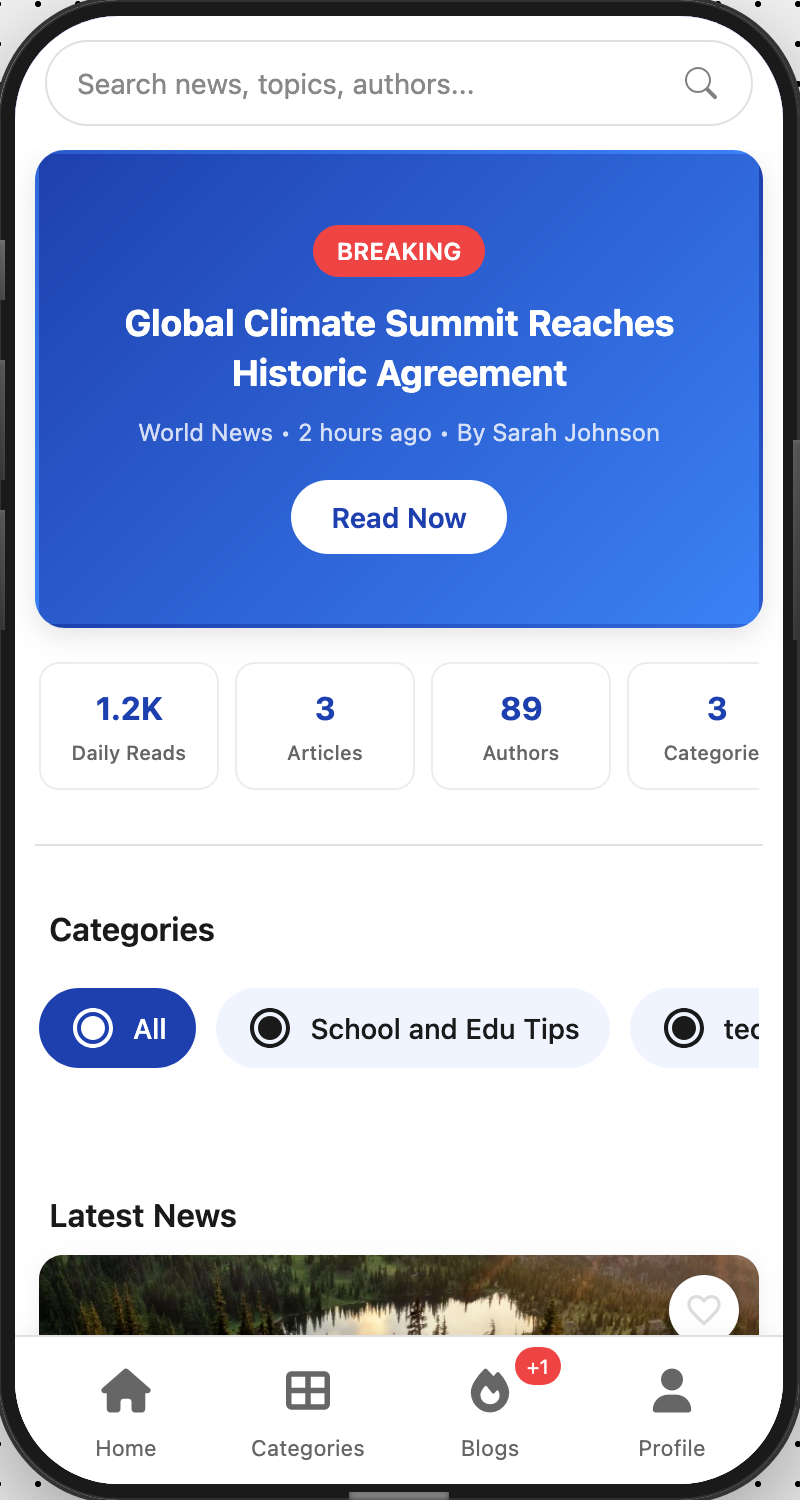Tap the magnifier search icon

click(700, 83)
